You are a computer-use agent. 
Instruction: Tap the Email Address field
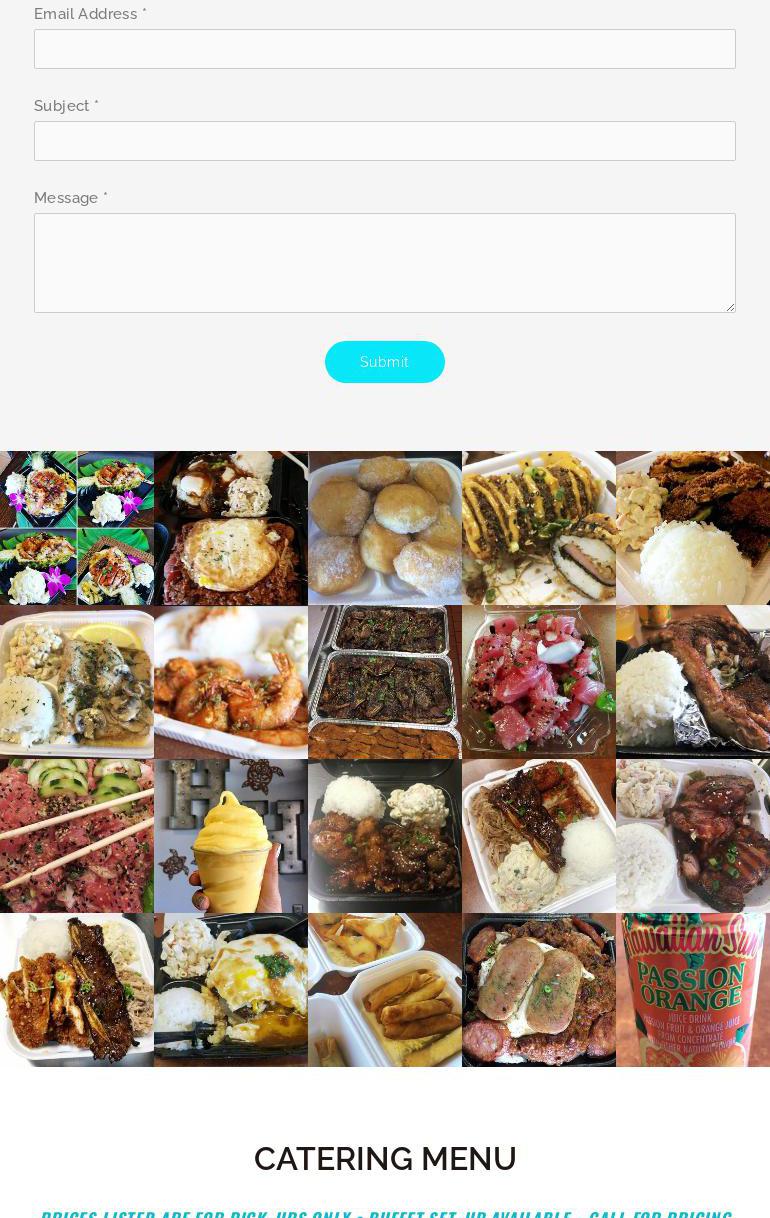tap(384, 49)
